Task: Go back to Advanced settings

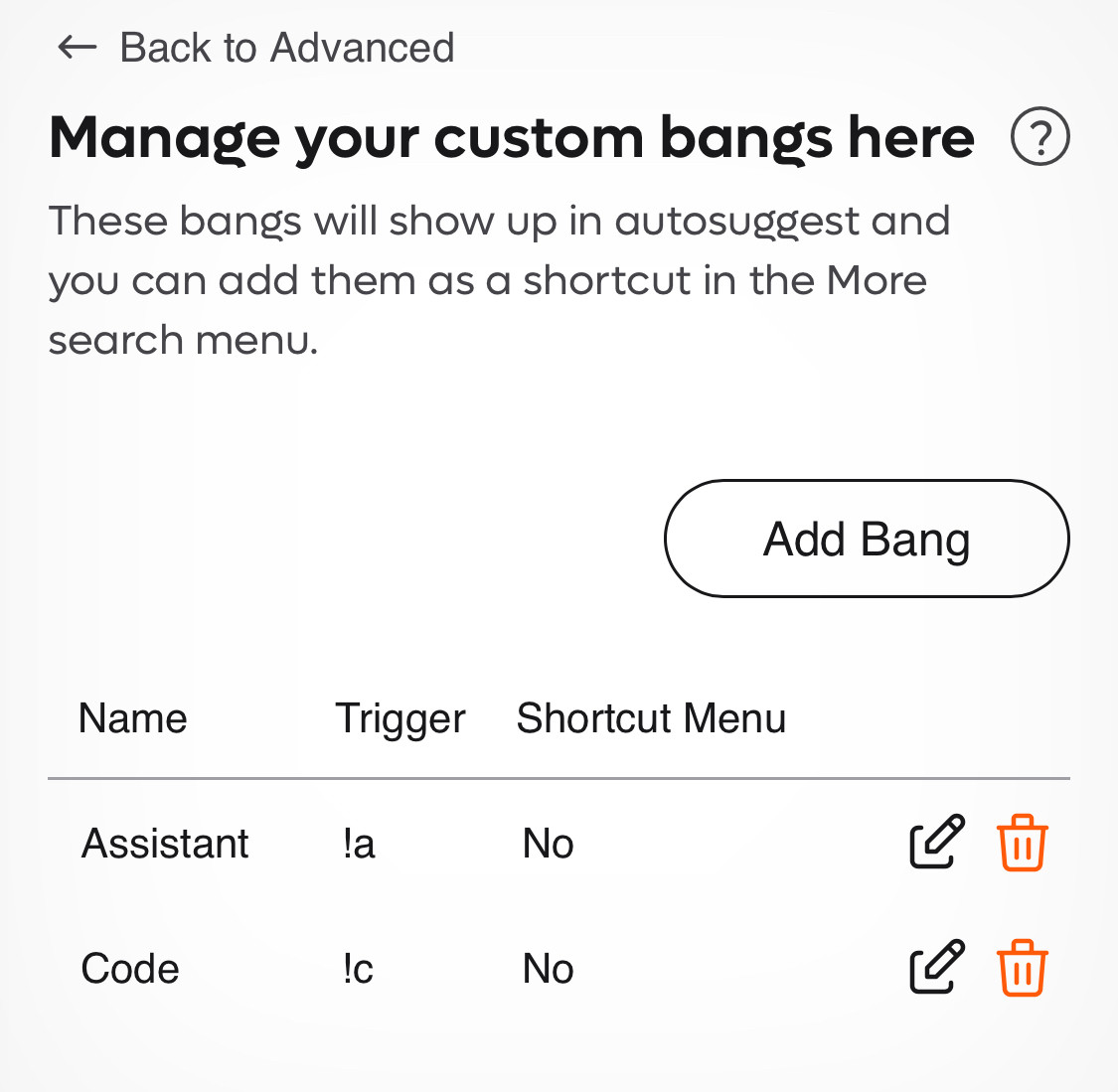Action: 254,48
